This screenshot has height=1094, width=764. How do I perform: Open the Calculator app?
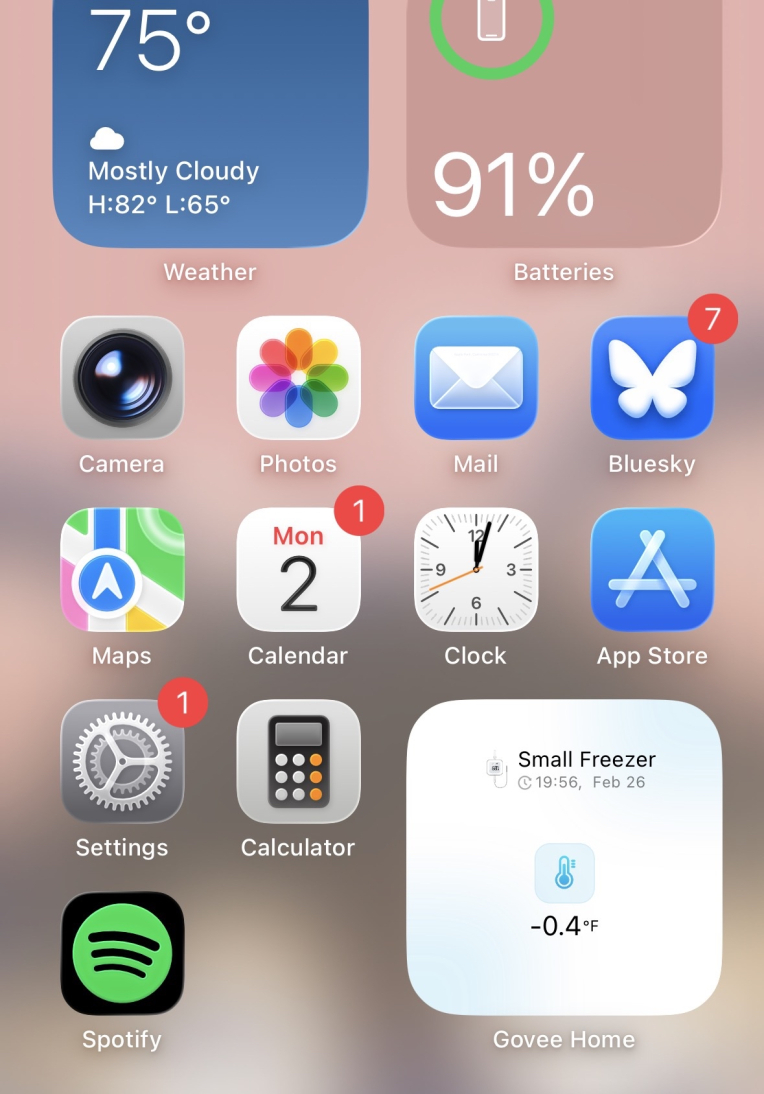298,761
